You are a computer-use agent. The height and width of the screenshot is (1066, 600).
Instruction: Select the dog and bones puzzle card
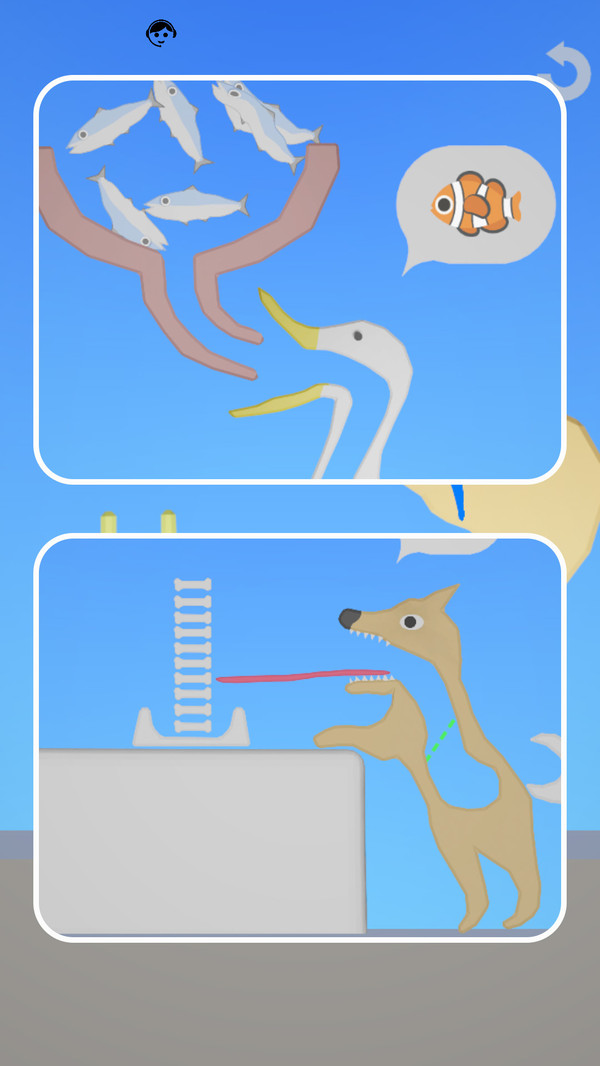300,738
